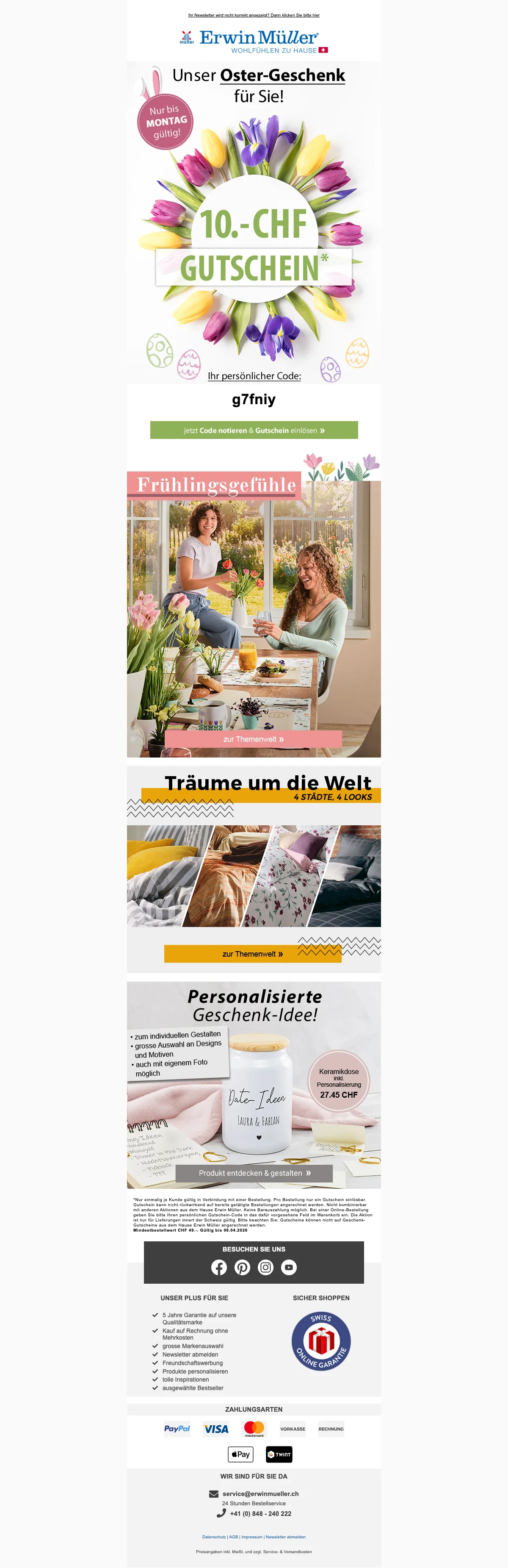Image resolution: width=508 pixels, height=1568 pixels.
Task: Open the Träume um die Welt Themenwelt button
Action: click(x=252, y=954)
